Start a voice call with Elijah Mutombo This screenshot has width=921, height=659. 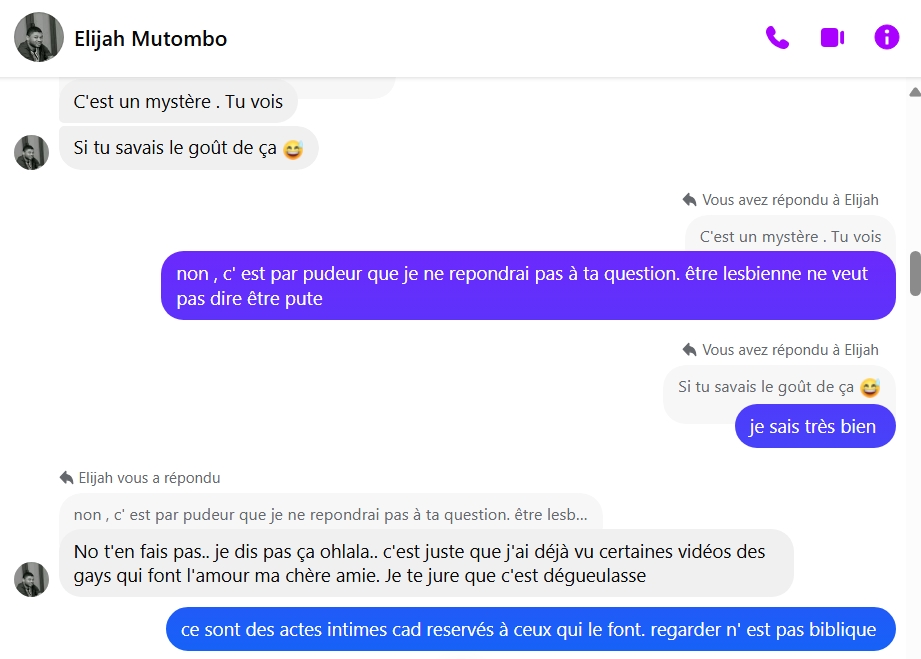pos(777,38)
